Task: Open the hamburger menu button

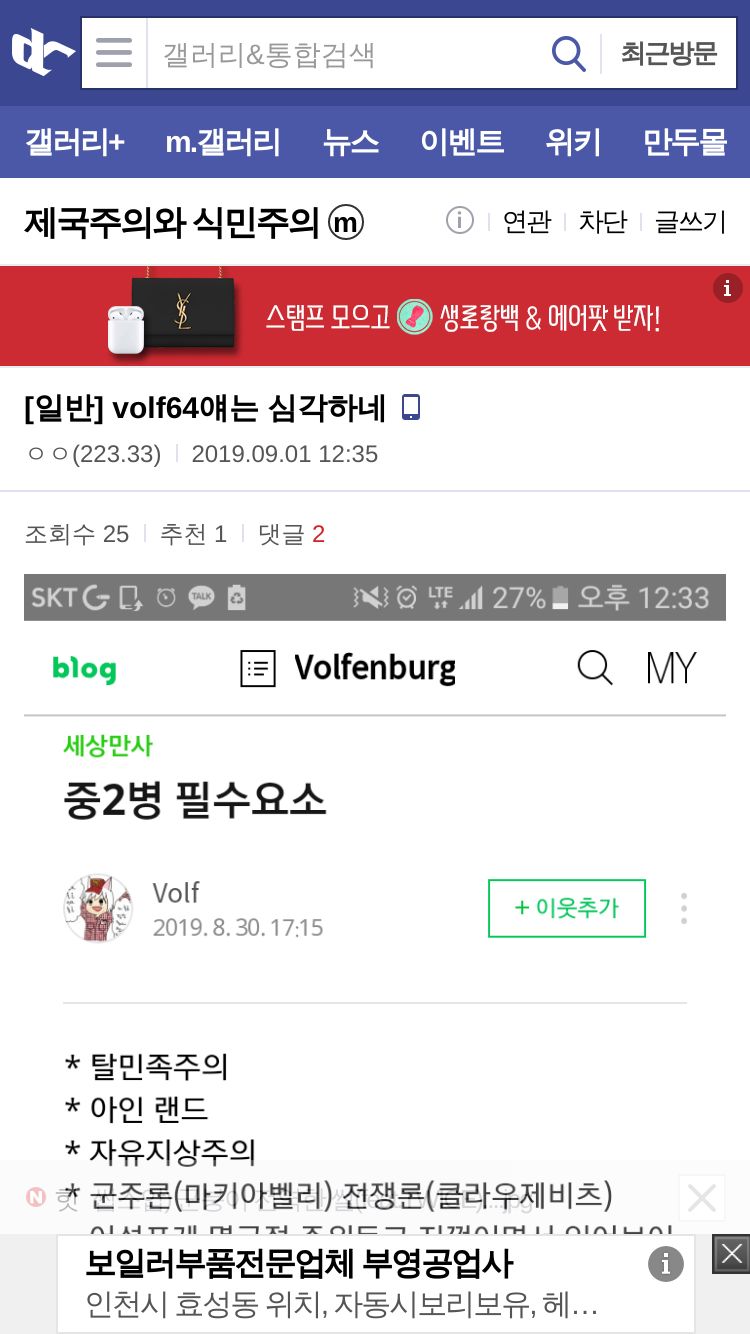Action: click(x=114, y=53)
